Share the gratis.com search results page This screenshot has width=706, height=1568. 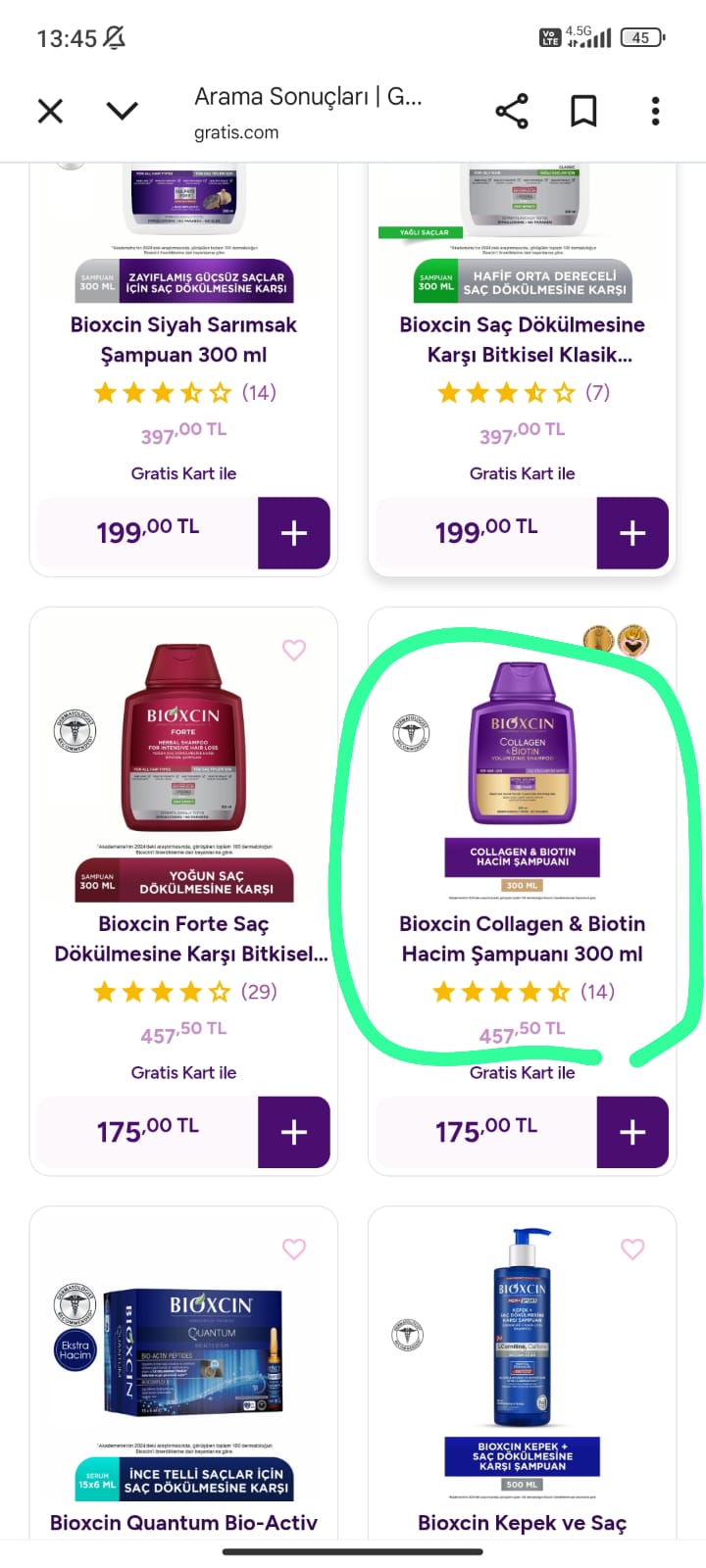coord(512,111)
